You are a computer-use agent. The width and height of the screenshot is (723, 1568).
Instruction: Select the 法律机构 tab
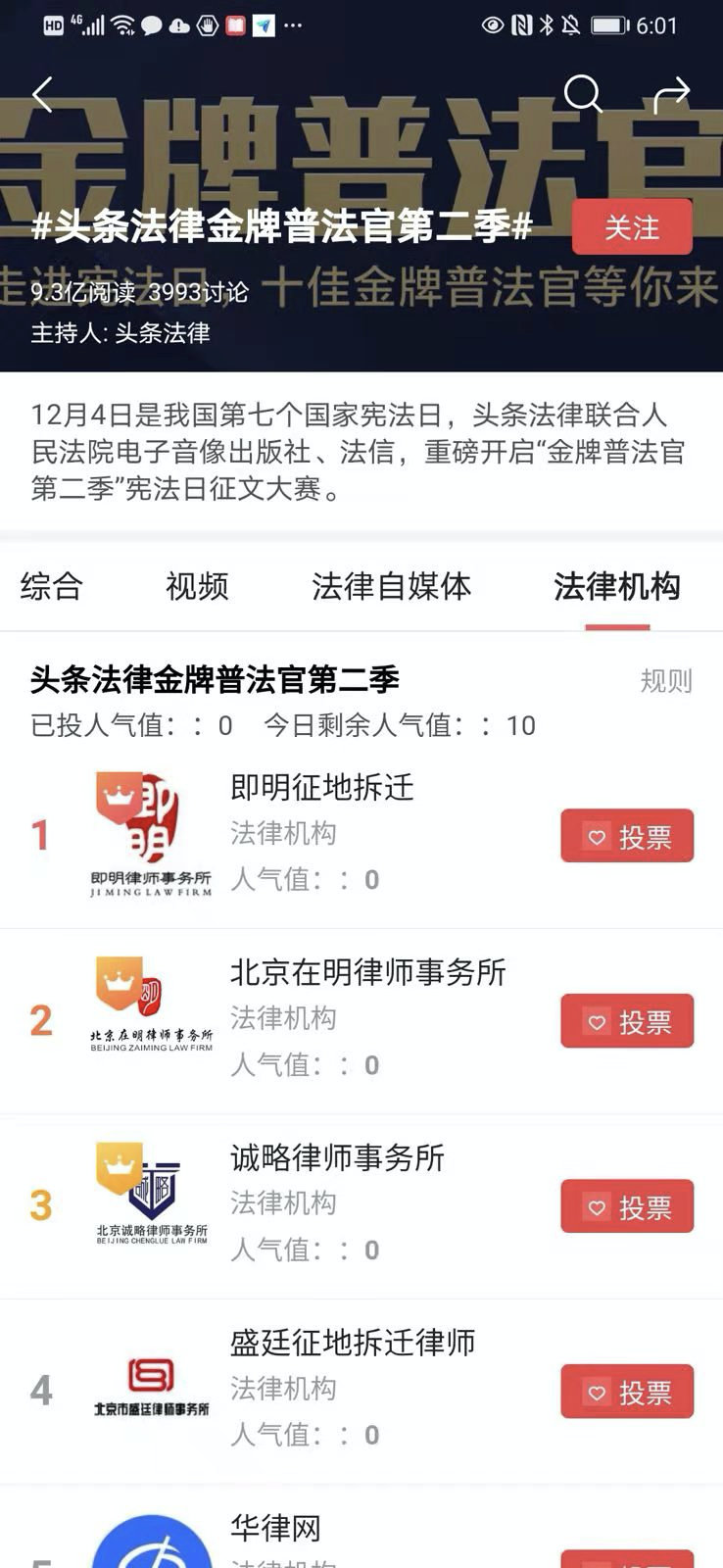coord(616,586)
